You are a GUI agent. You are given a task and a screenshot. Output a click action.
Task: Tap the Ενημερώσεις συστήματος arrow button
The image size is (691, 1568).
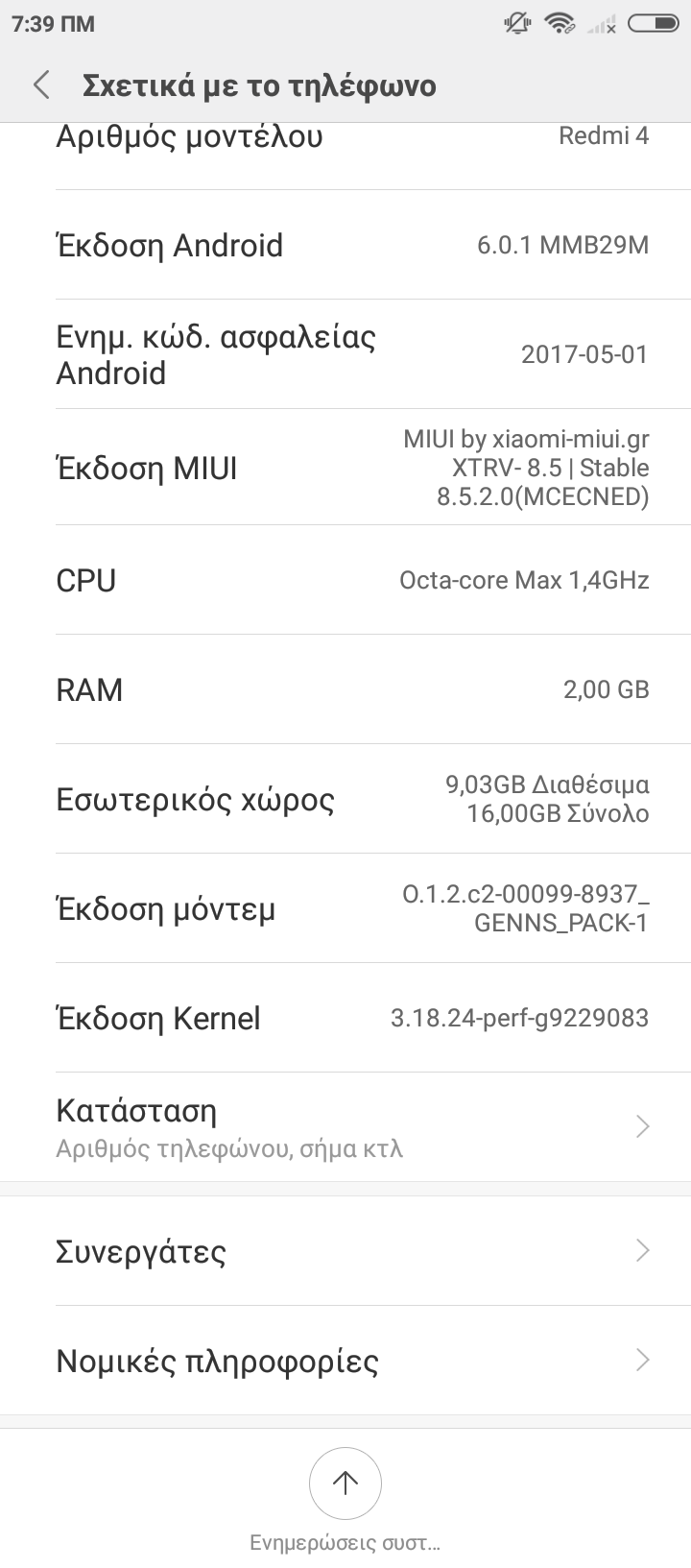click(345, 1484)
